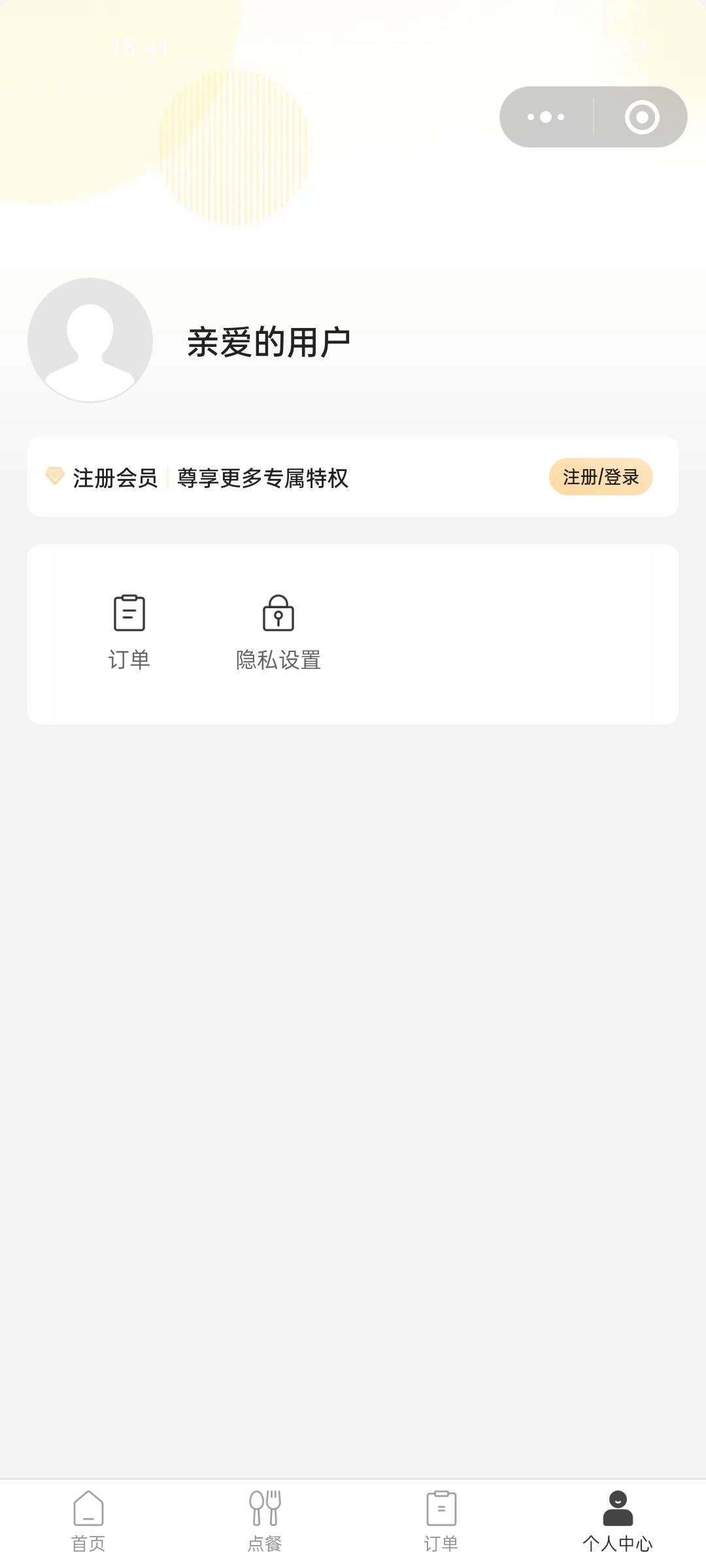Image resolution: width=706 pixels, height=1568 pixels.
Task: Select the 个人中心 tab
Action: pyautogui.click(x=618, y=1521)
